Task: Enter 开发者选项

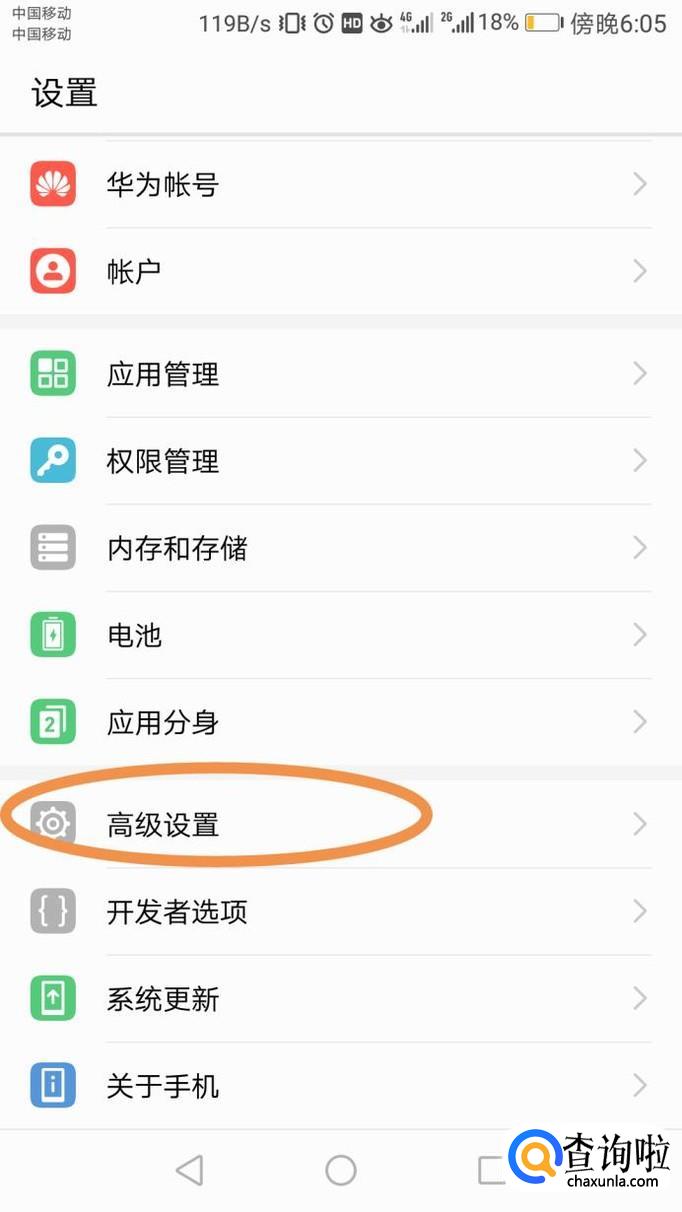Action: coord(340,912)
